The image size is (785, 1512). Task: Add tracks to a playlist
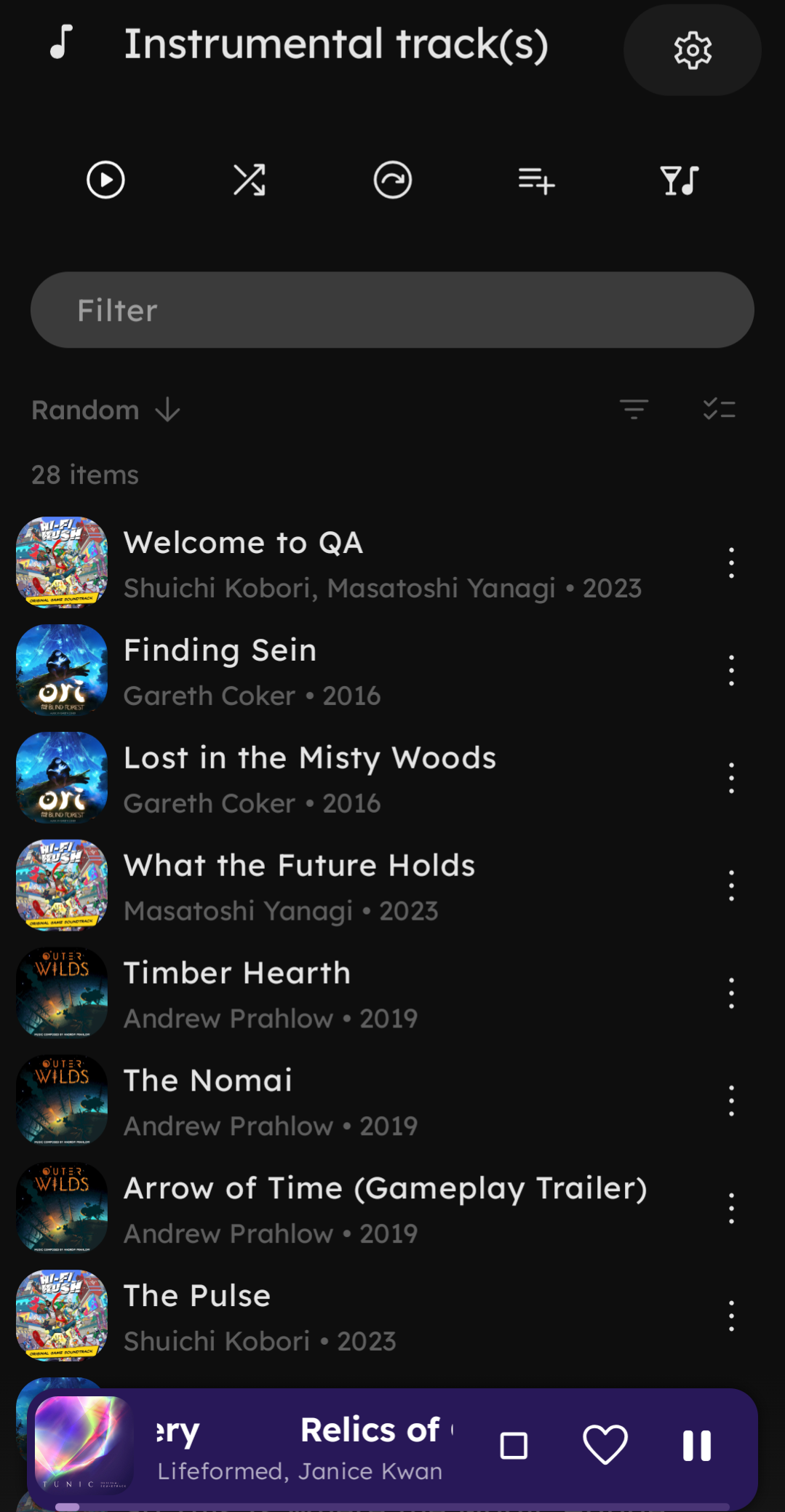(536, 180)
